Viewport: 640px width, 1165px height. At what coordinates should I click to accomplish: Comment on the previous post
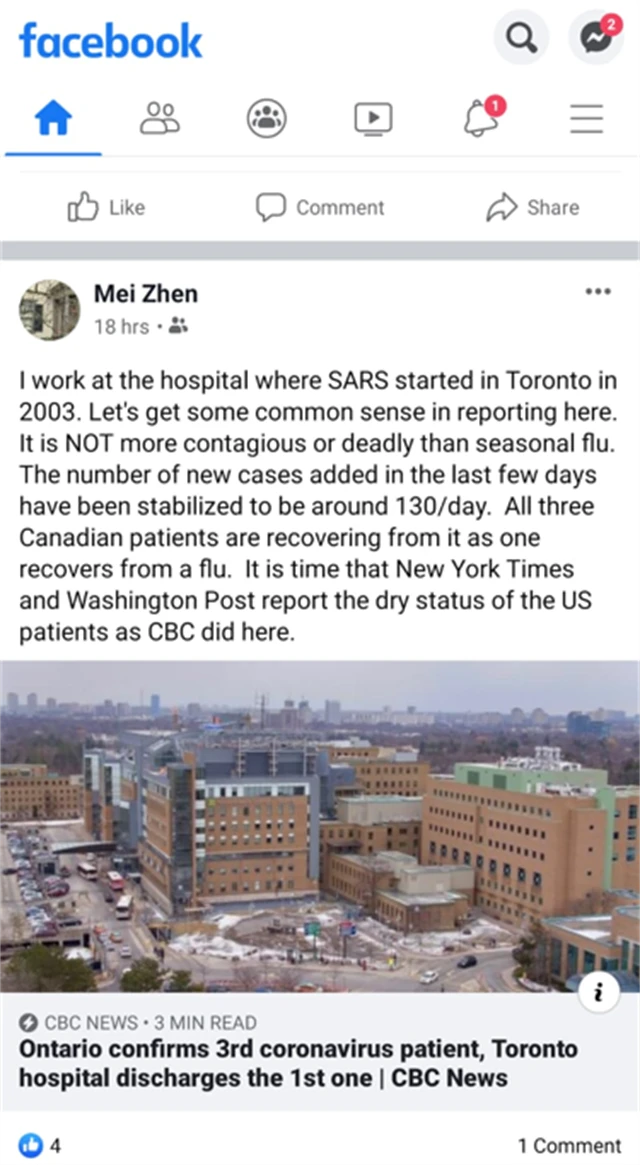[320, 207]
